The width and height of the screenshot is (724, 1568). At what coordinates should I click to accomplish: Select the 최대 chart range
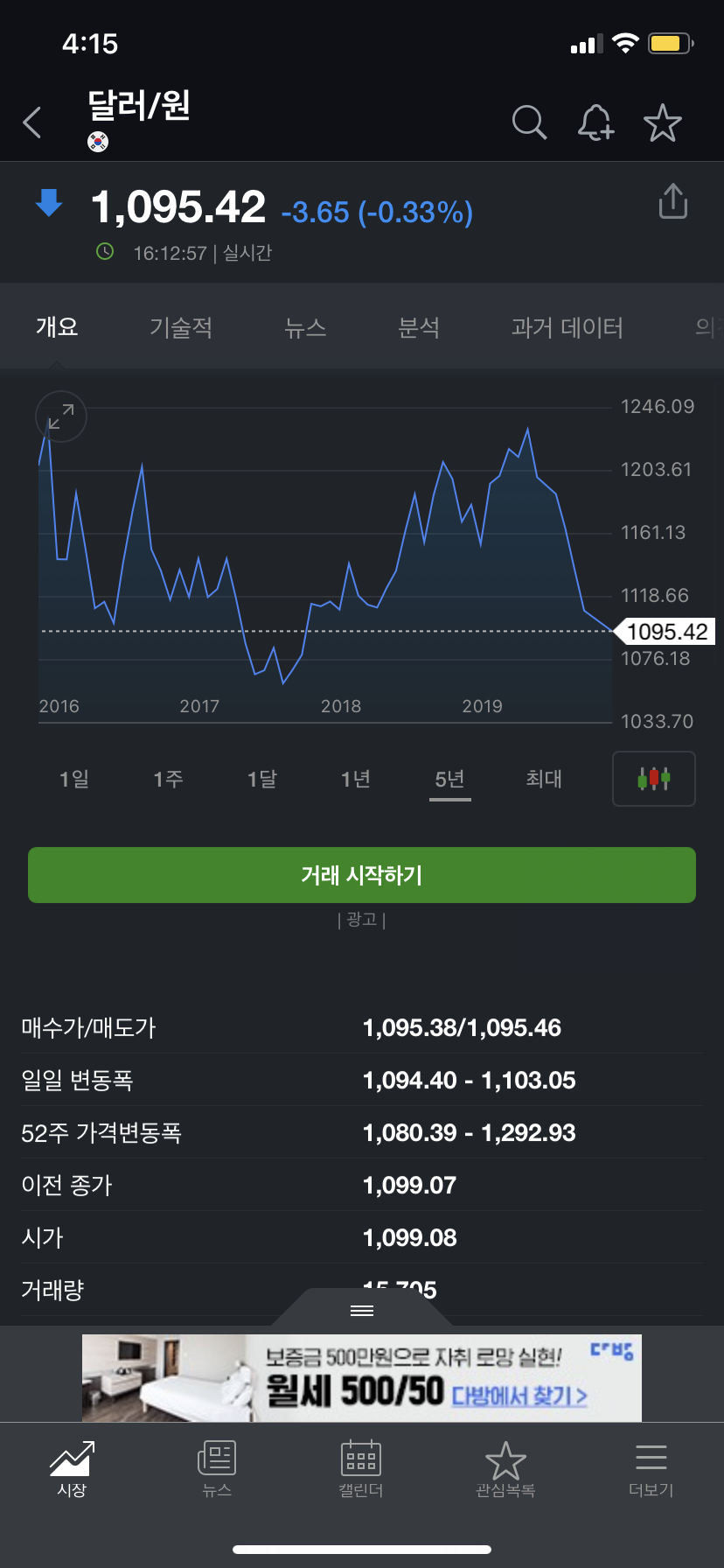pyautogui.click(x=544, y=779)
